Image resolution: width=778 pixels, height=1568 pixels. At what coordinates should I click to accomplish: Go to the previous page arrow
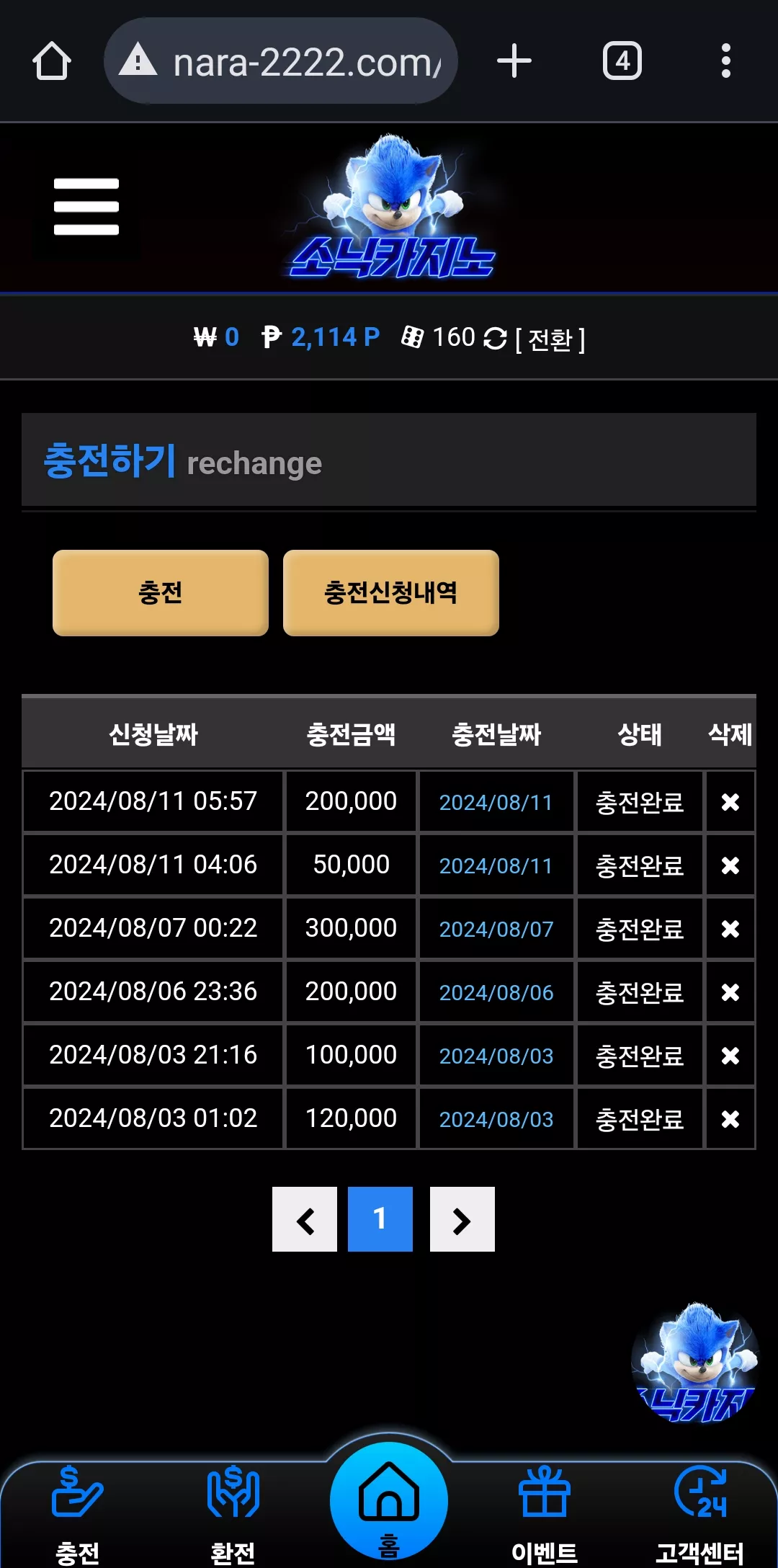tap(305, 1219)
